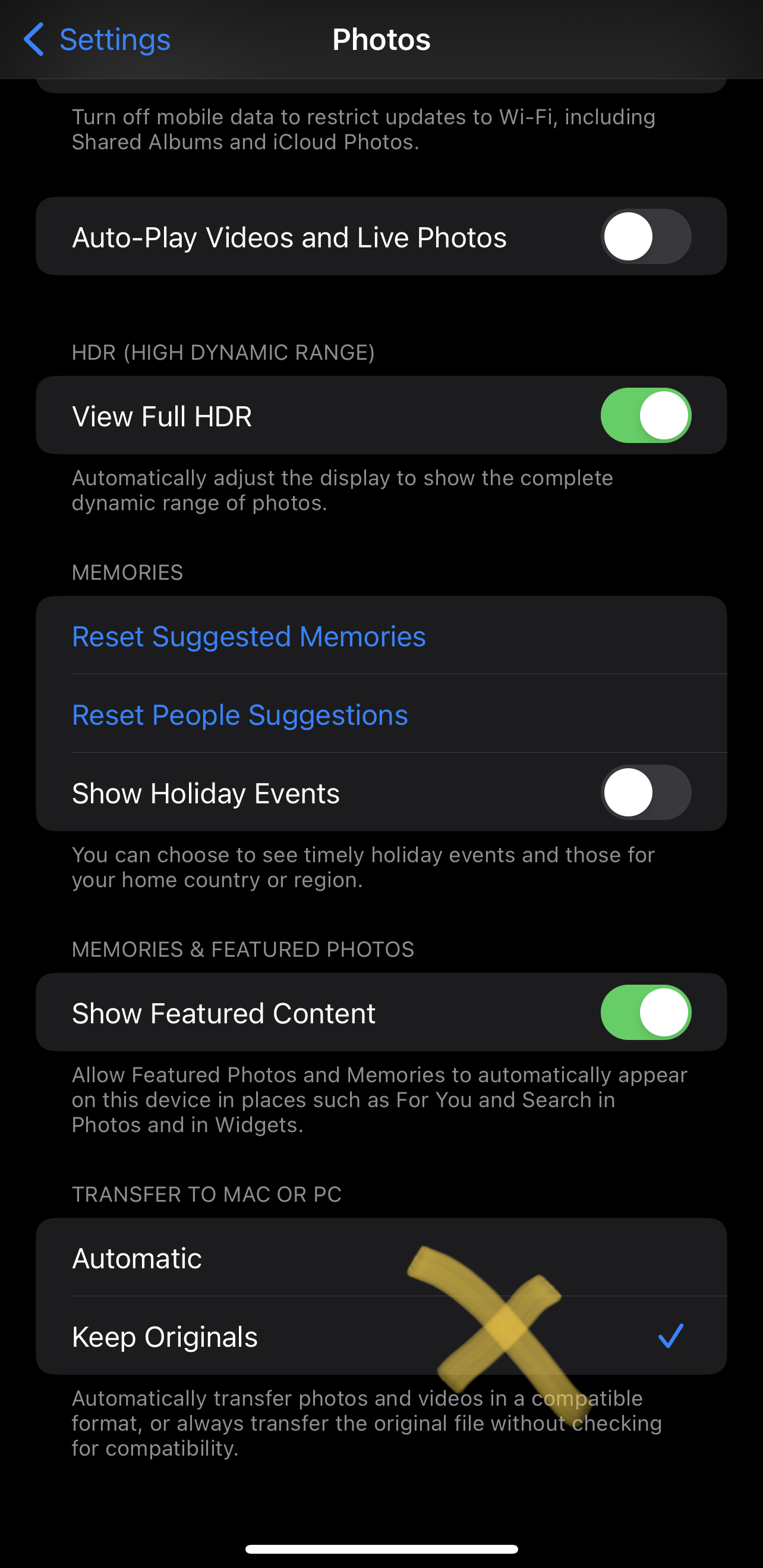
Task: Enable Auto-Play Videos and Live Photos
Action: [x=645, y=237]
